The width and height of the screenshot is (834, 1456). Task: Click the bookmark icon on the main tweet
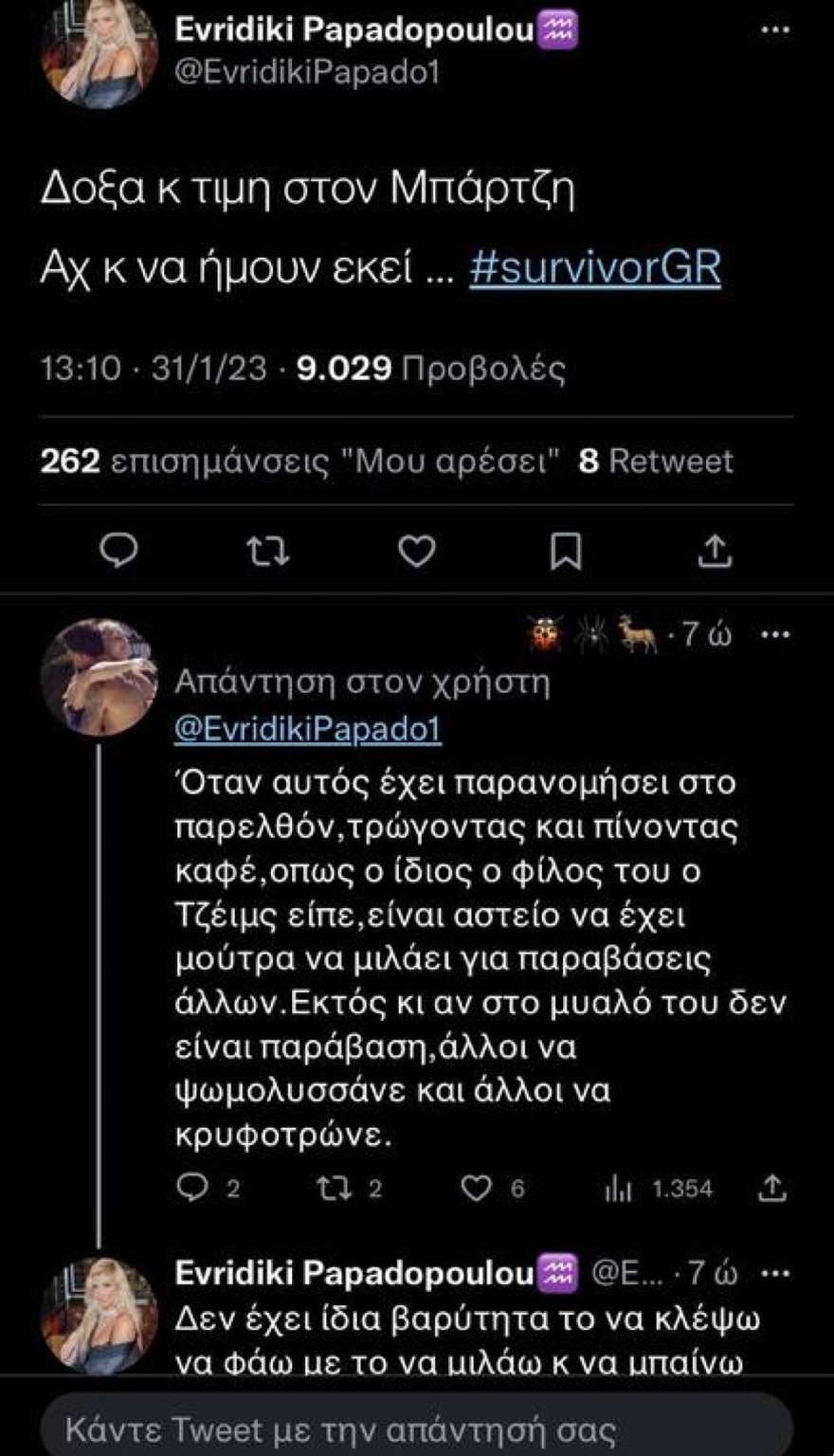coord(568,548)
